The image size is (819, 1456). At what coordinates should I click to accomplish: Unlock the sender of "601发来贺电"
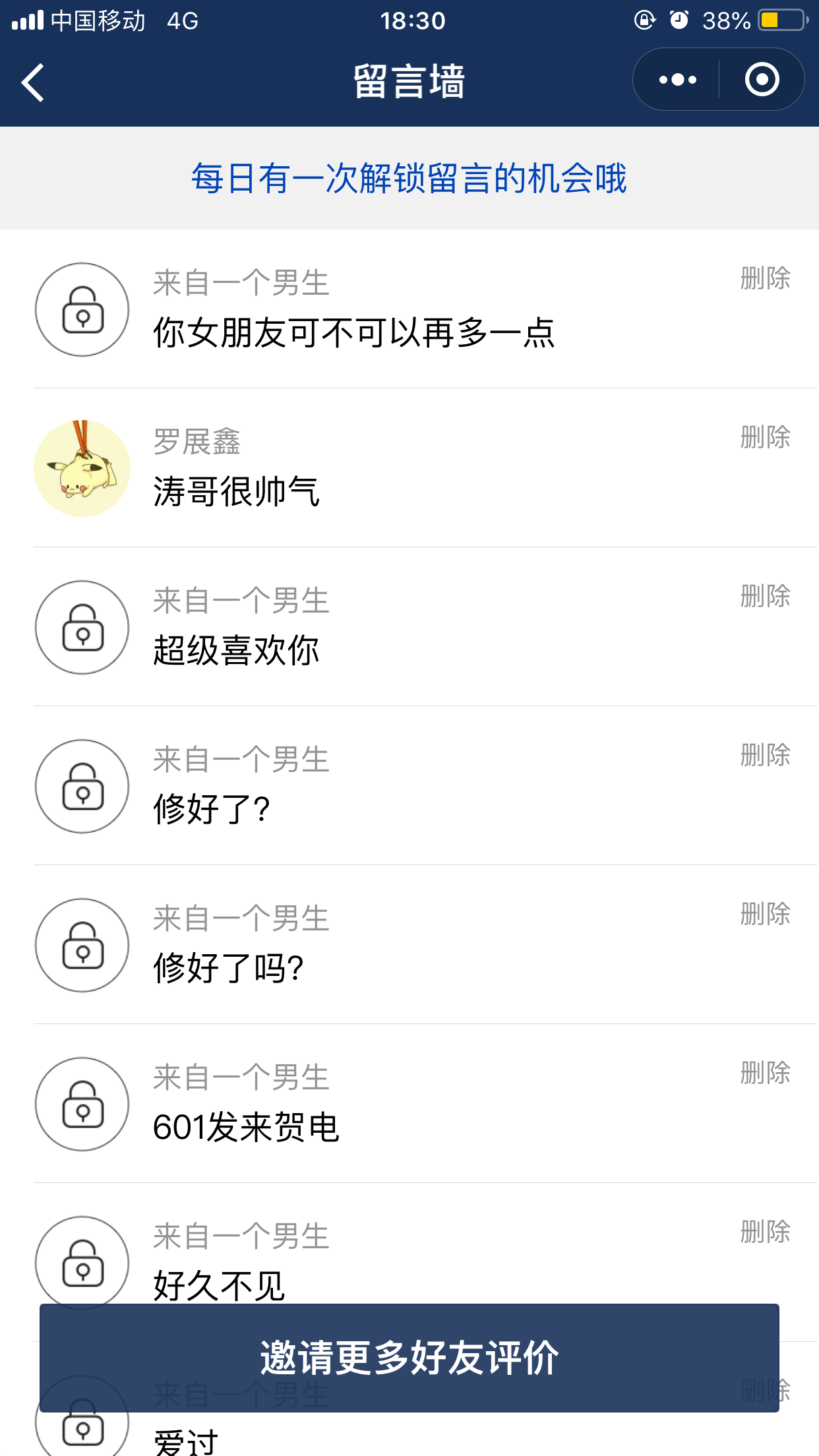click(x=82, y=1105)
